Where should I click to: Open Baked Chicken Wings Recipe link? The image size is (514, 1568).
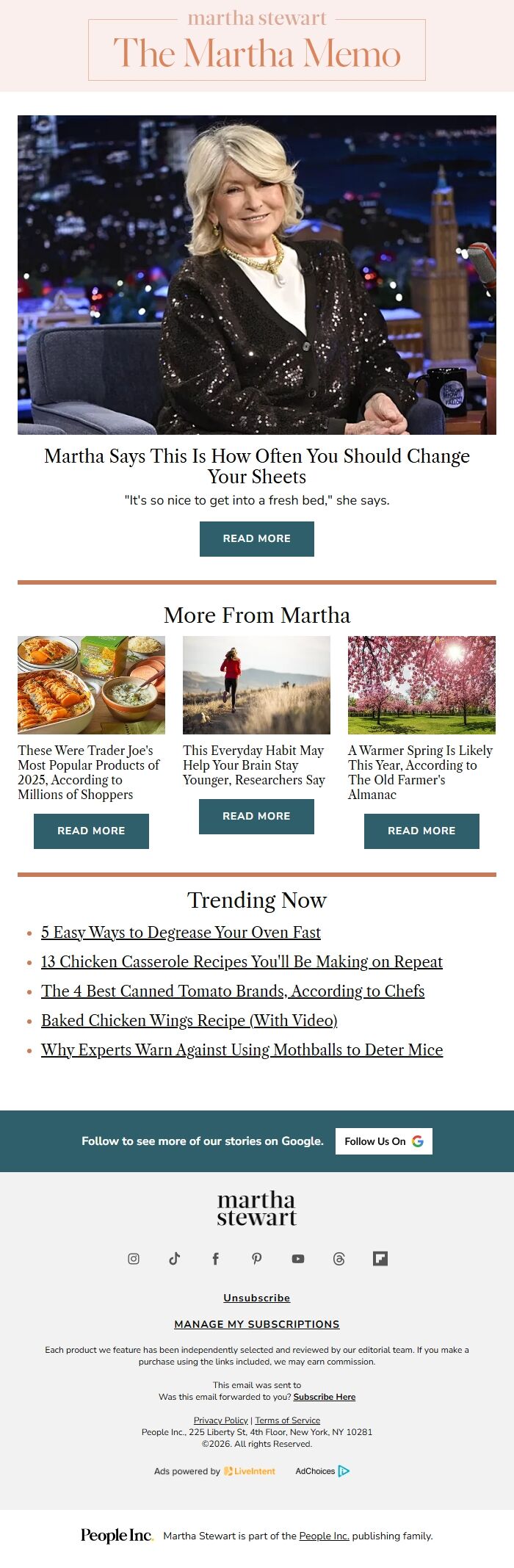click(189, 1020)
